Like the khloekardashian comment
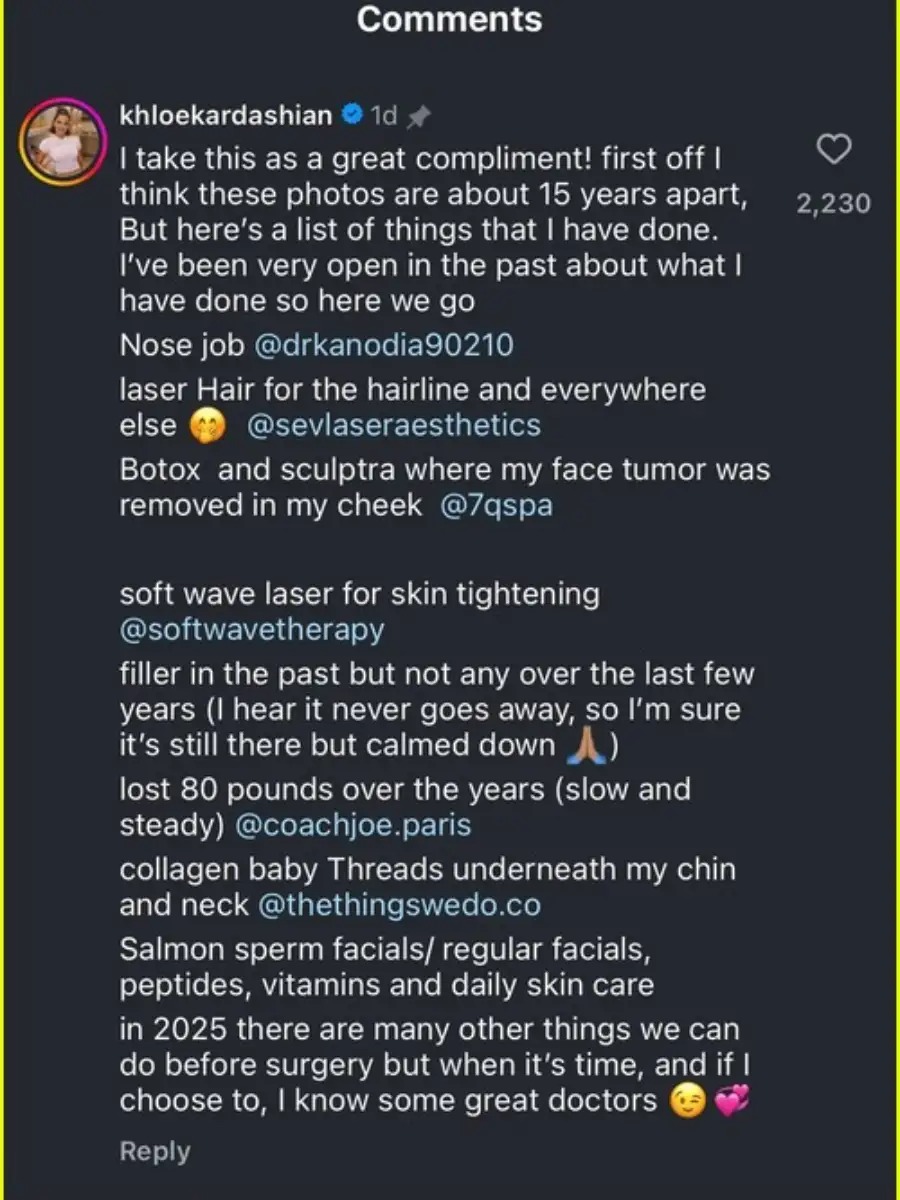The width and height of the screenshot is (900, 1200). [833, 150]
